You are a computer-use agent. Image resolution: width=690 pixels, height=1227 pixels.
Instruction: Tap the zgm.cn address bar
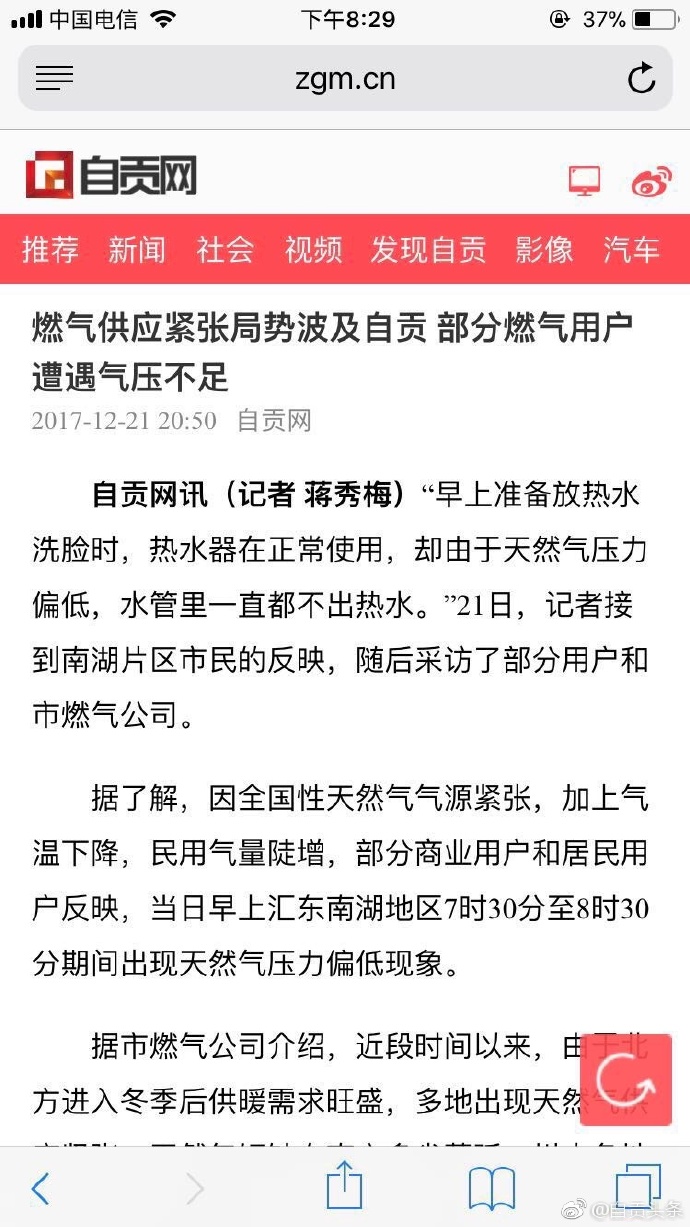(345, 78)
